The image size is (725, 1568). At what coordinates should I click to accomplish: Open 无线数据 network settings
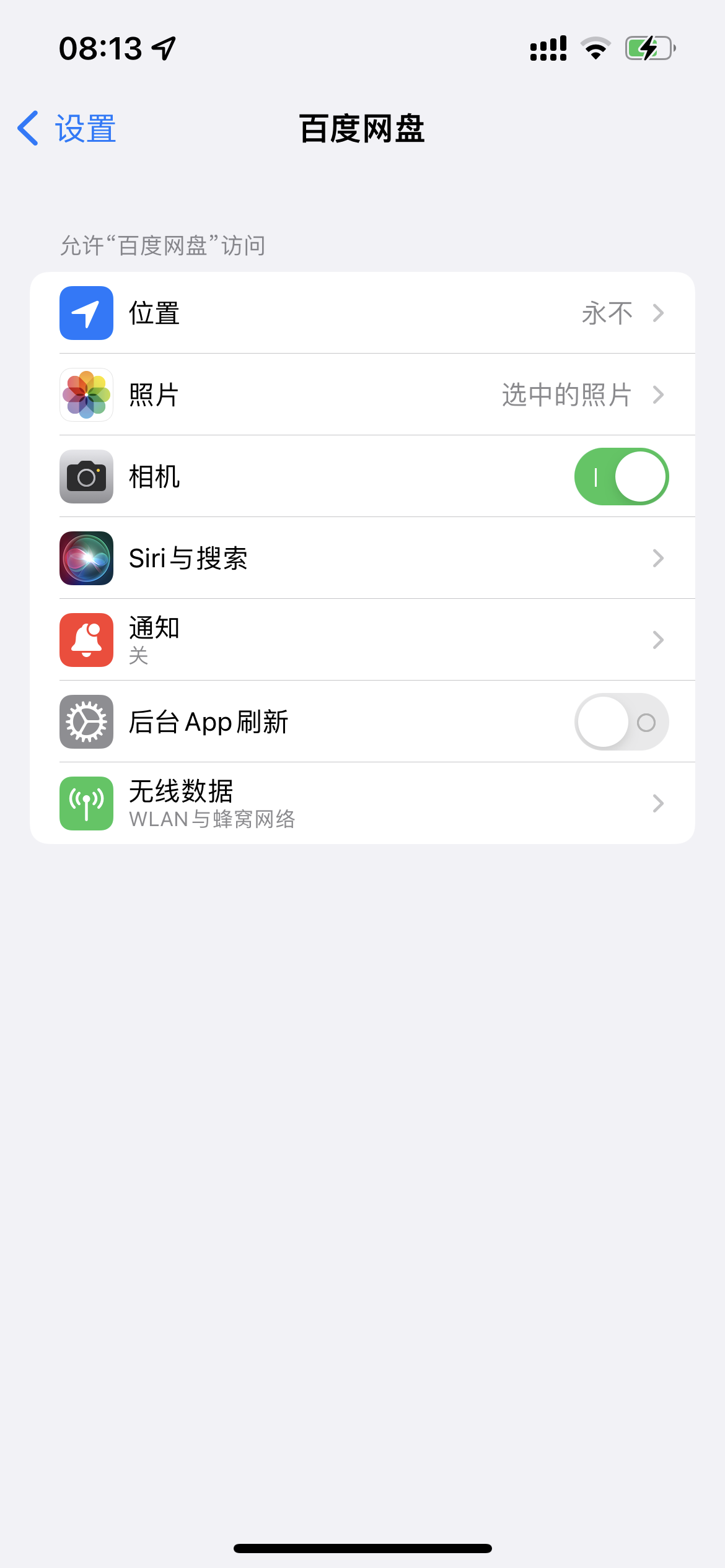362,804
